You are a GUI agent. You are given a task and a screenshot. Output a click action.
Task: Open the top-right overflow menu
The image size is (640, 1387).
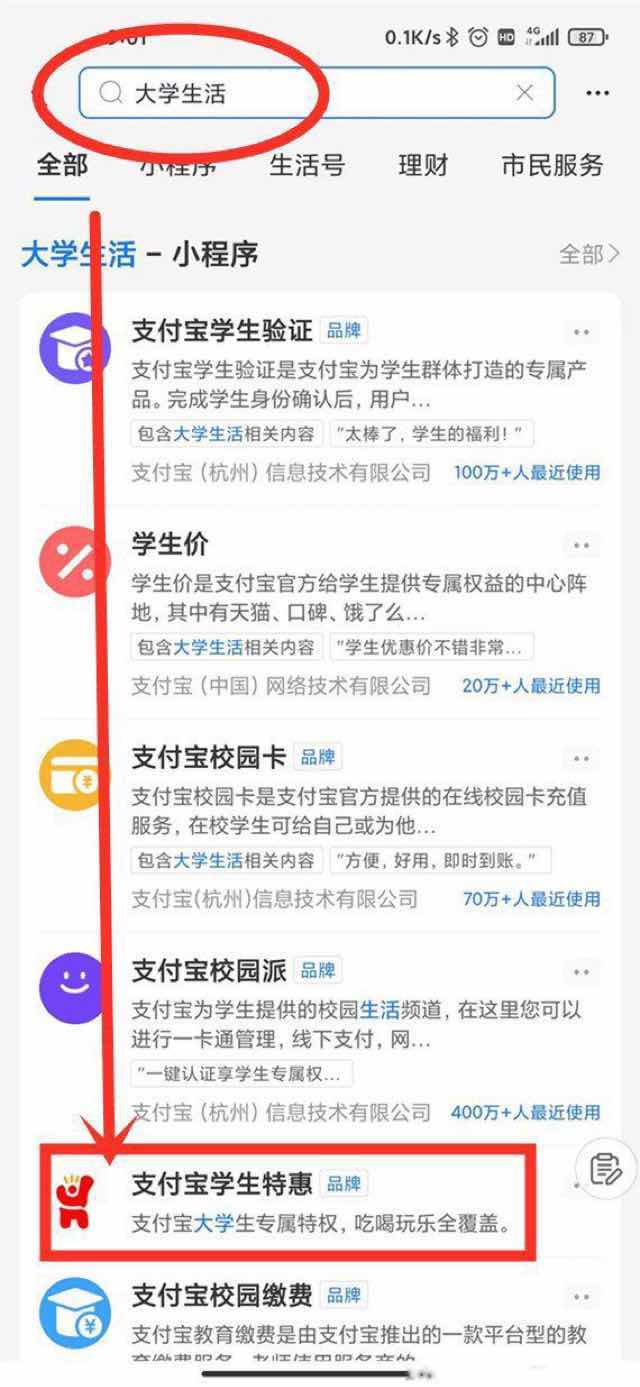click(x=597, y=94)
